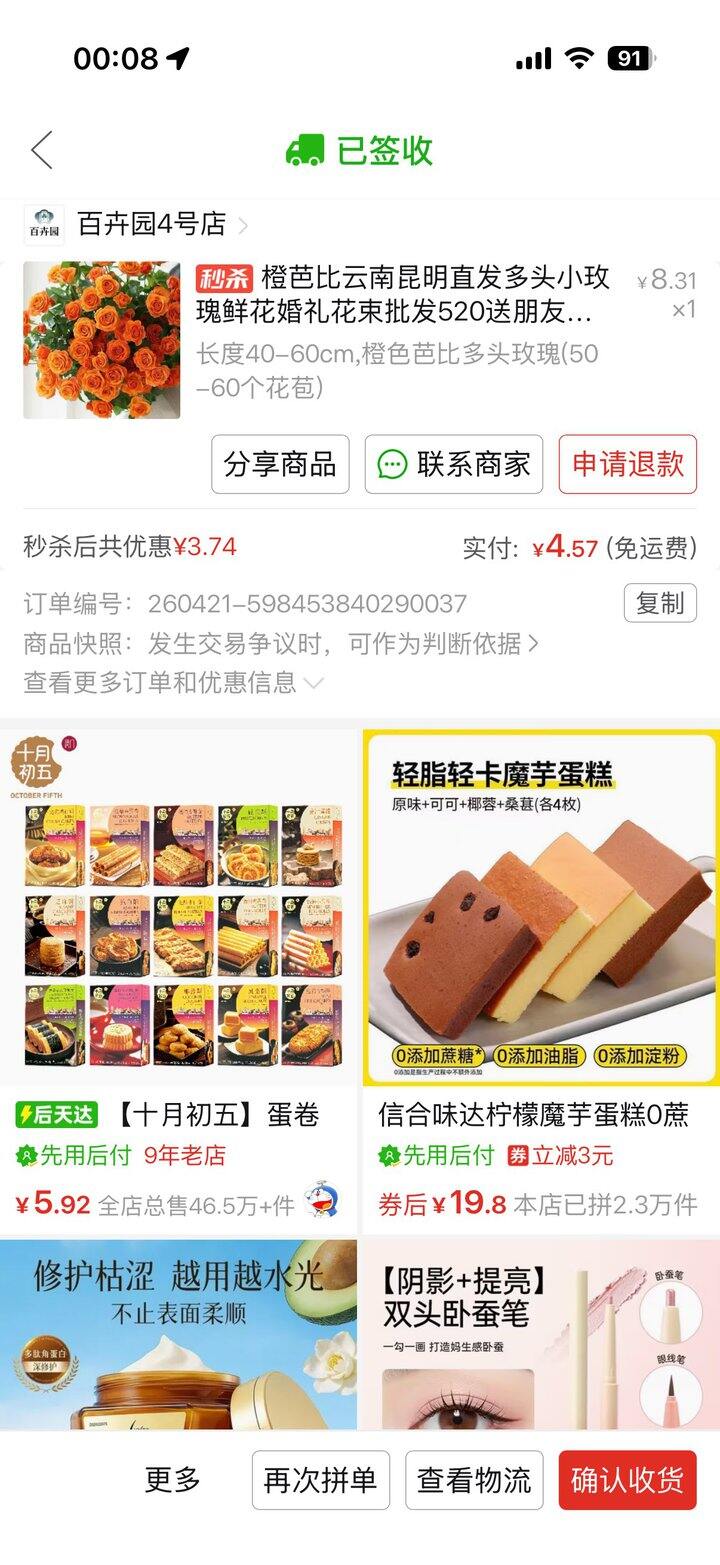Open the 双头卧蚕笔 product card
Image resolution: width=720 pixels, height=1565 pixels.
click(540, 1335)
